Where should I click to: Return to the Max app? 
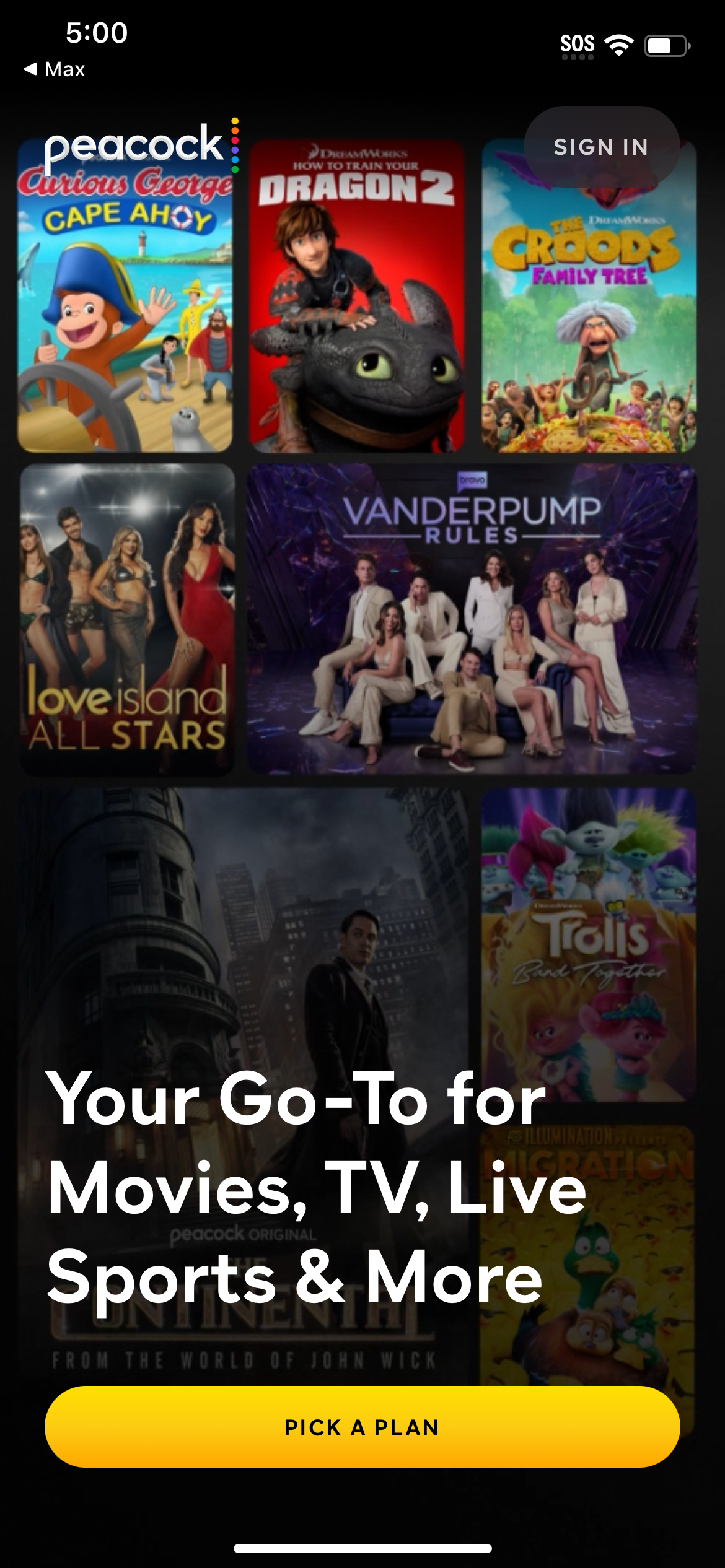pyautogui.click(x=55, y=69)
